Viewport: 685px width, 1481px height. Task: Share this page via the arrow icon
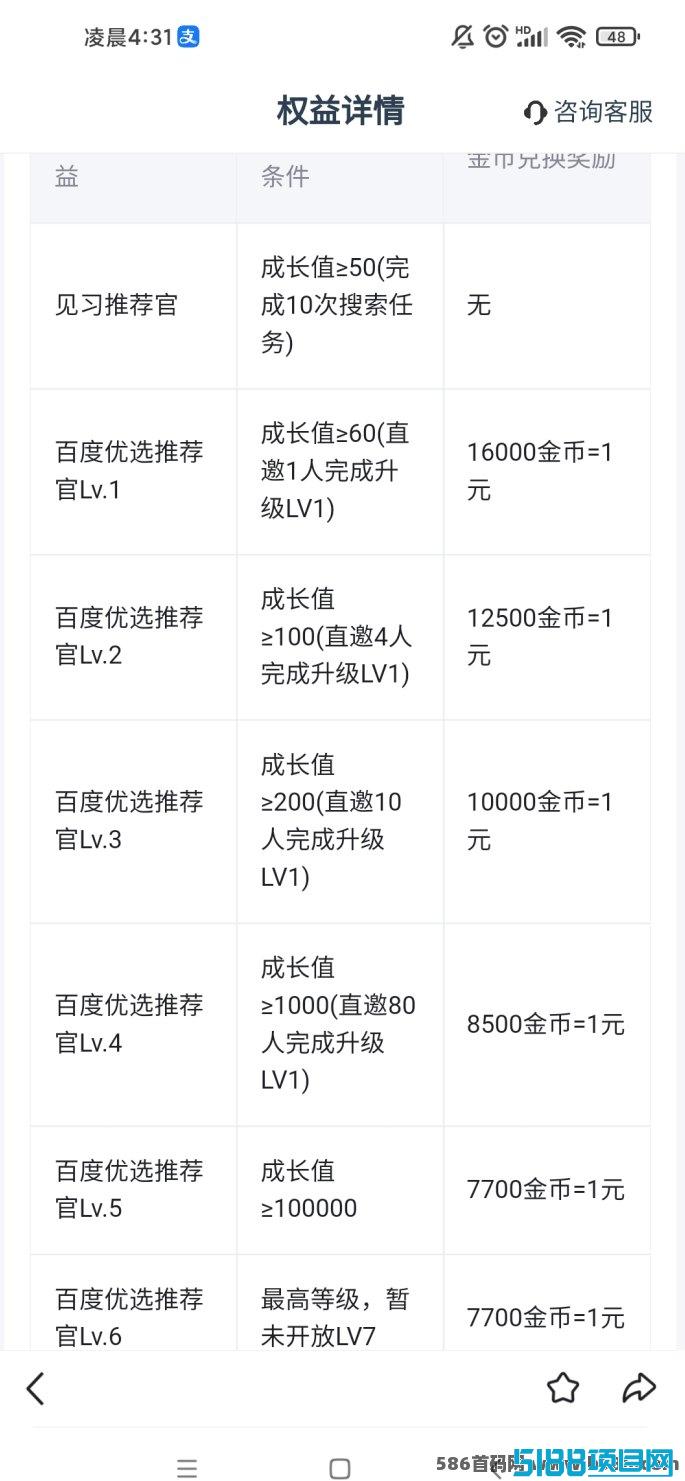[639, 1388]
